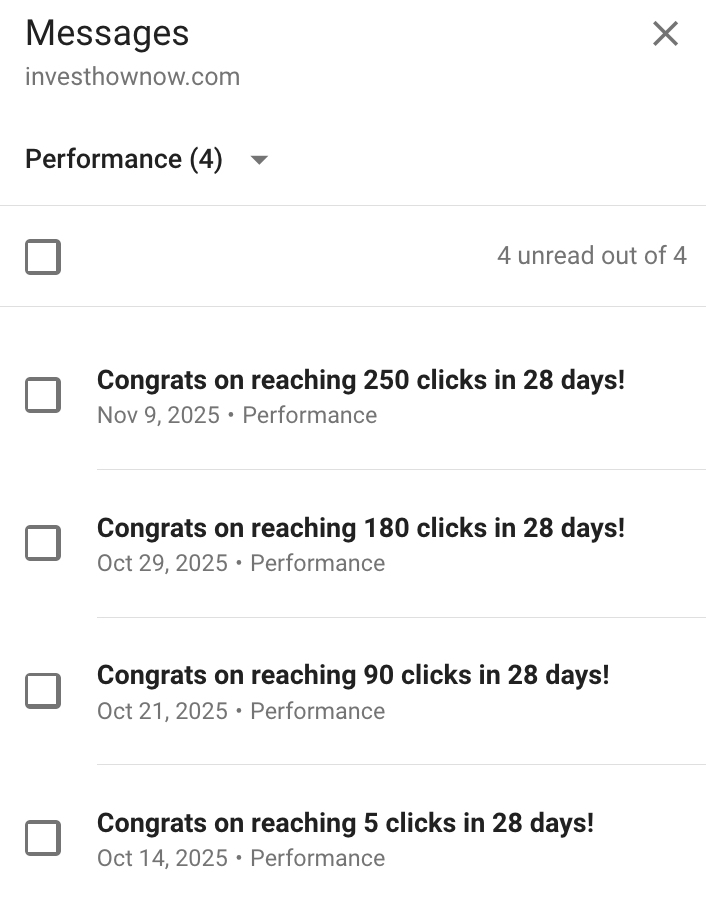Select the 250 clicks message checkbox

43,395
